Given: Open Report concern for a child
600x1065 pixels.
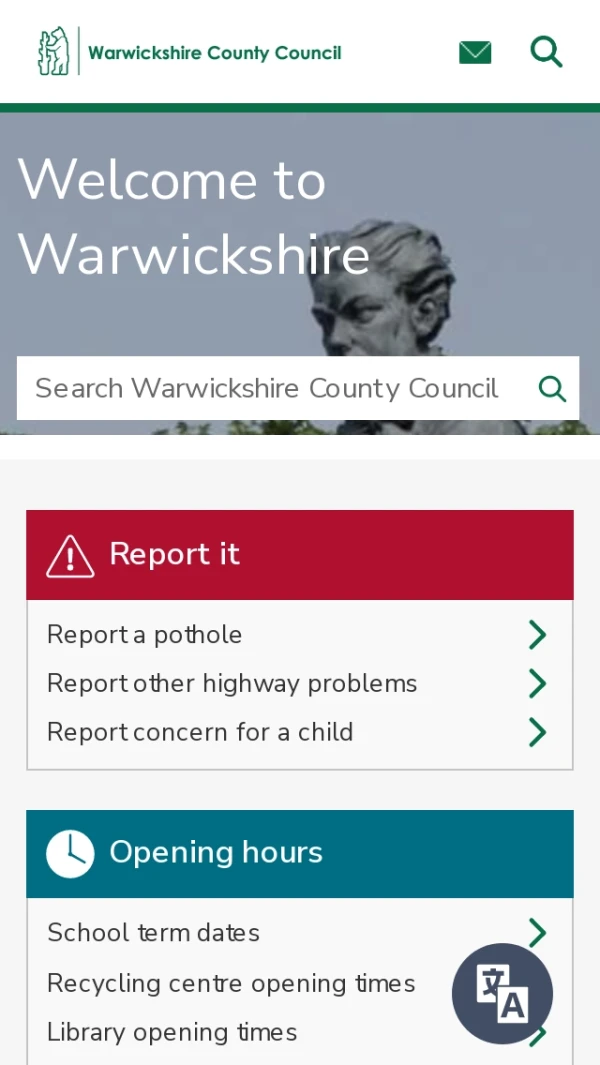Looking at the screenshot, I should click(x=200, y=732).
